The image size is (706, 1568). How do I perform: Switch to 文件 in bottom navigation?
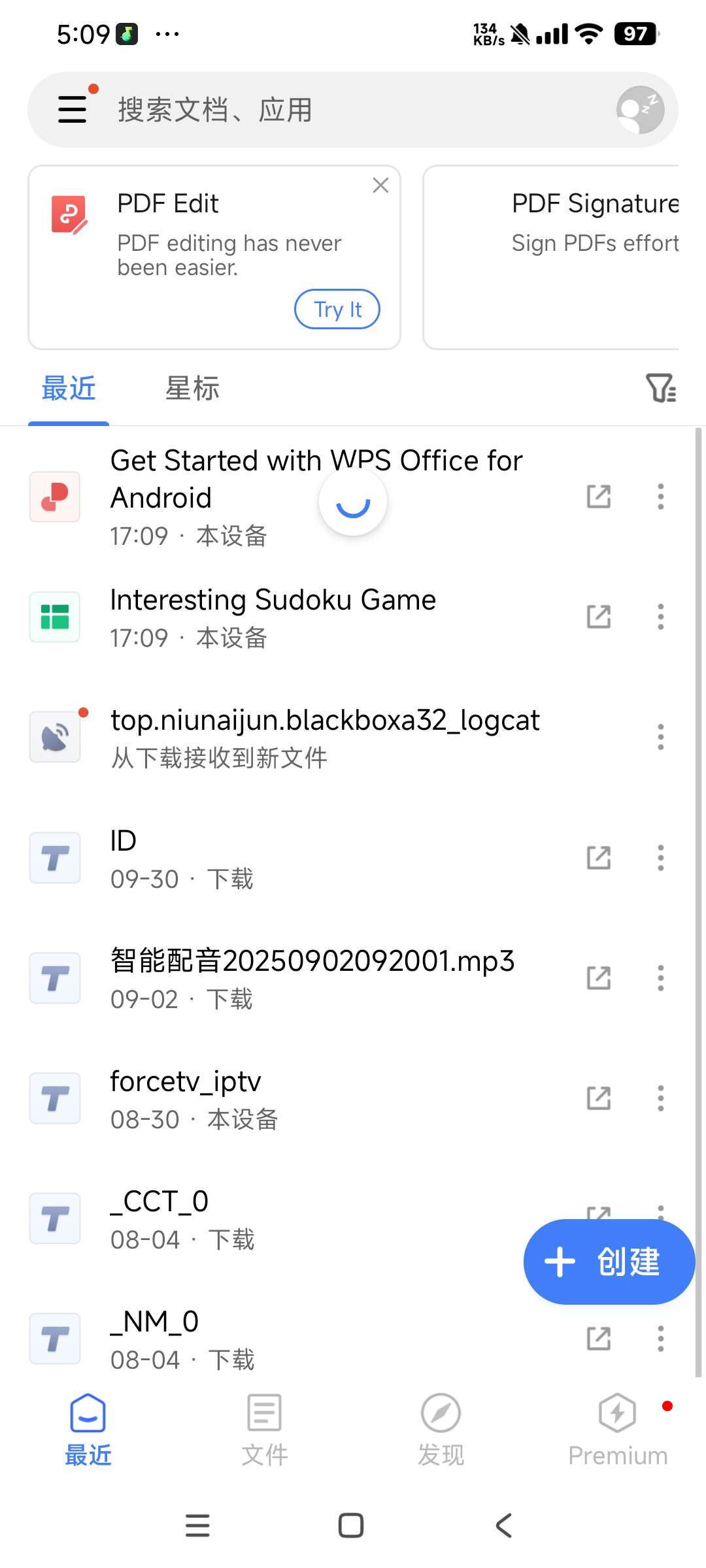pyautogui.click(x=264, y=1428)
